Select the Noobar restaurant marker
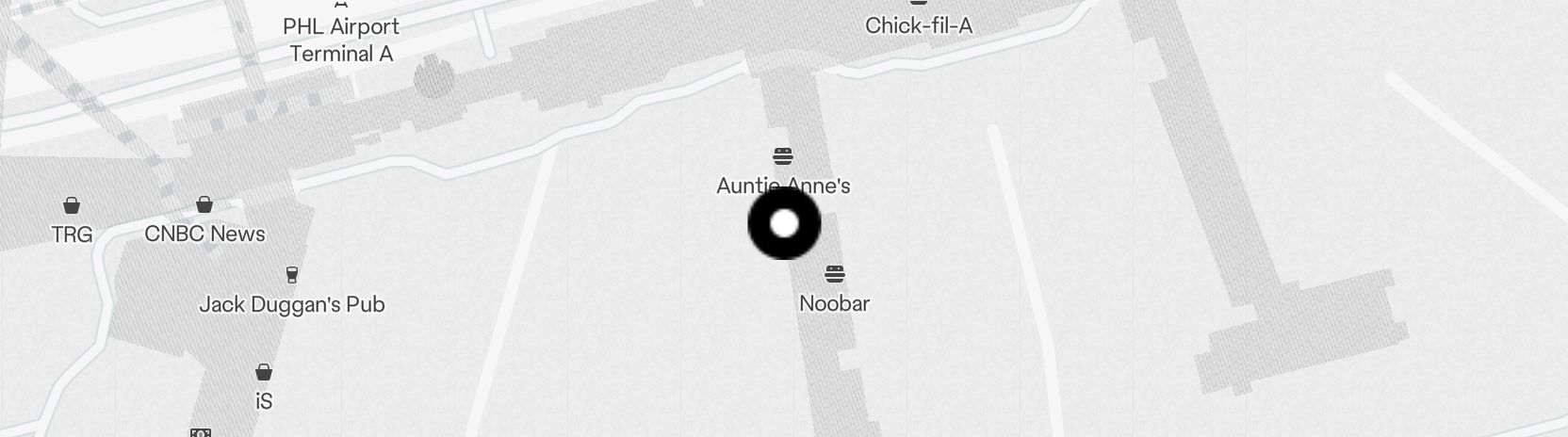Viewport: 1568px width, 437px height. click(835, 275)
